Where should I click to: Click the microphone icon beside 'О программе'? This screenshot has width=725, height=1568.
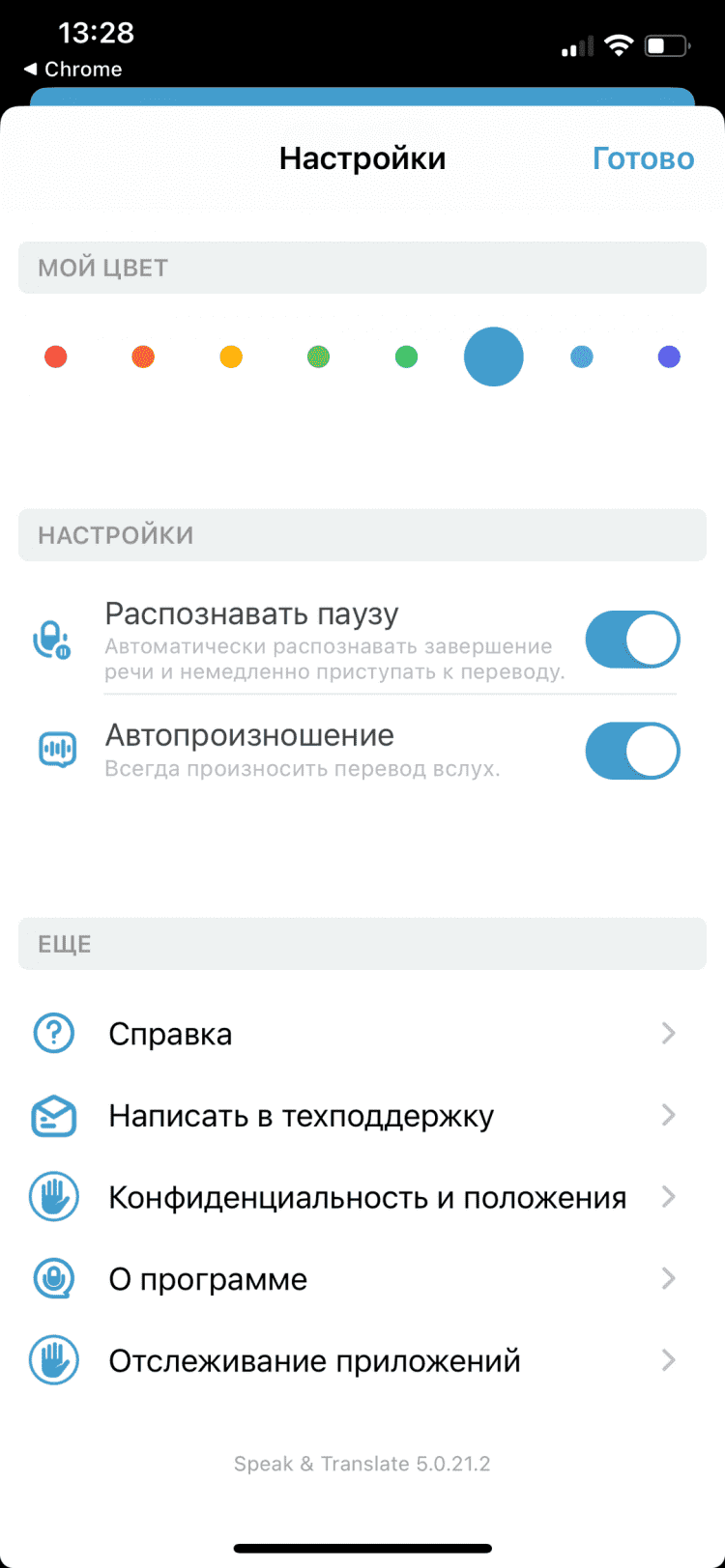pos(53,1277)
